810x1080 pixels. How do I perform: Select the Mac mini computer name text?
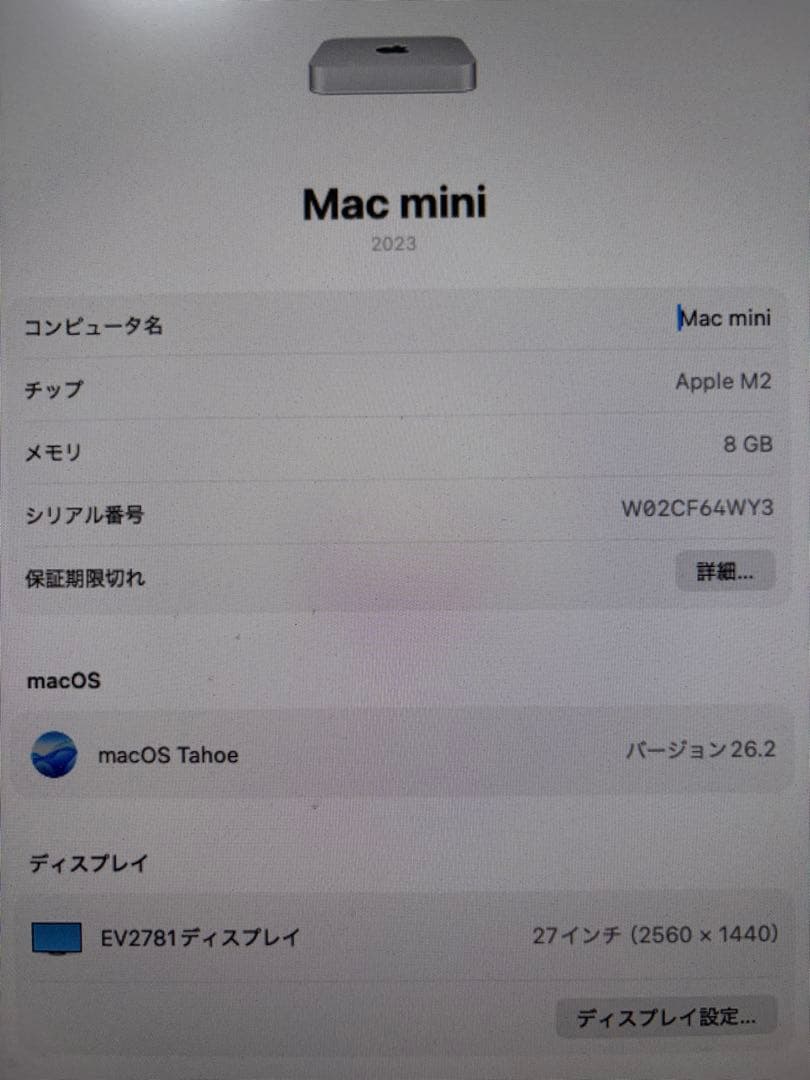729,318
